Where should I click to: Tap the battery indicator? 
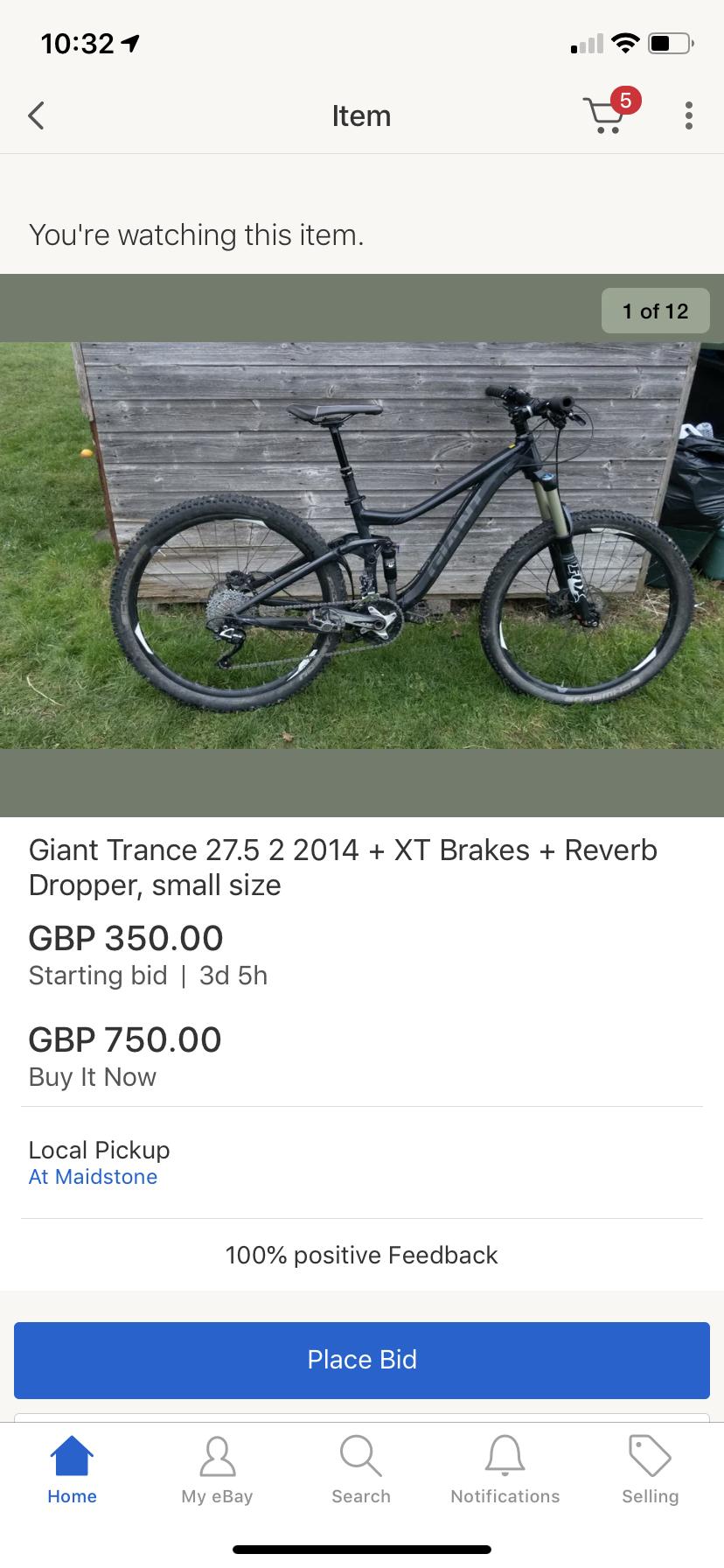pyautogui.click(x=670, y=42)
